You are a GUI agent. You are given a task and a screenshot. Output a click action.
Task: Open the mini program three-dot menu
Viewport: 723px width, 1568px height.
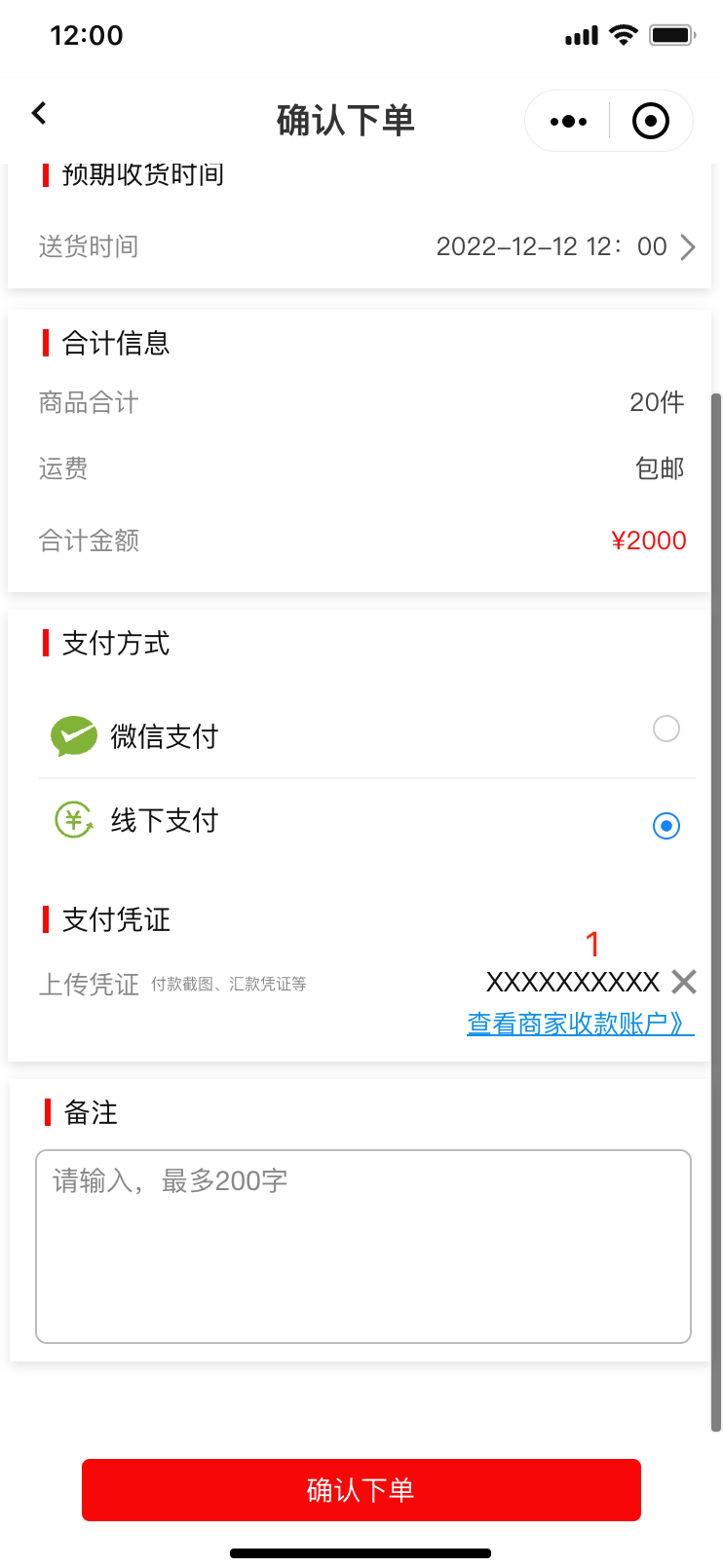click(568, 122)
